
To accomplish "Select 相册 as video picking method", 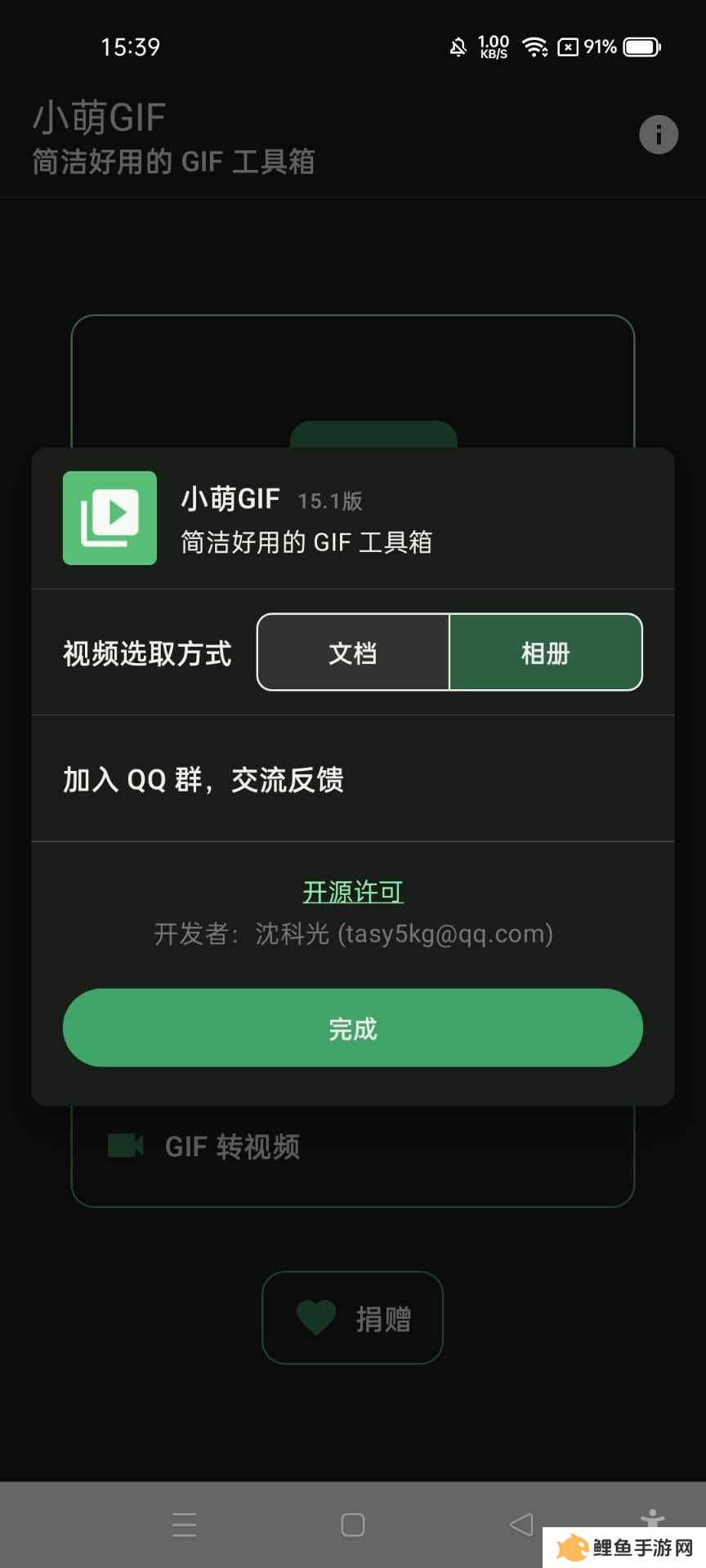I will click(x=546, y=653).
